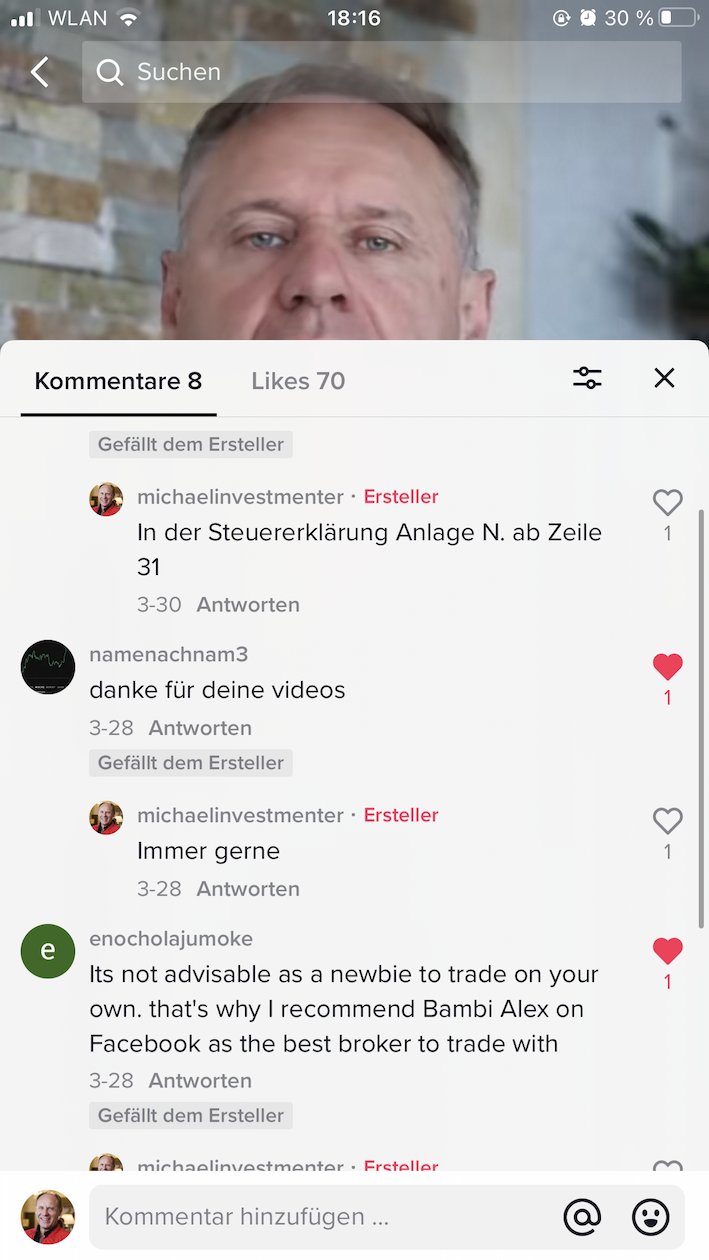Reply to the "Immer gerne" comment
709x1260 pixels.
(x=247, y=889)
